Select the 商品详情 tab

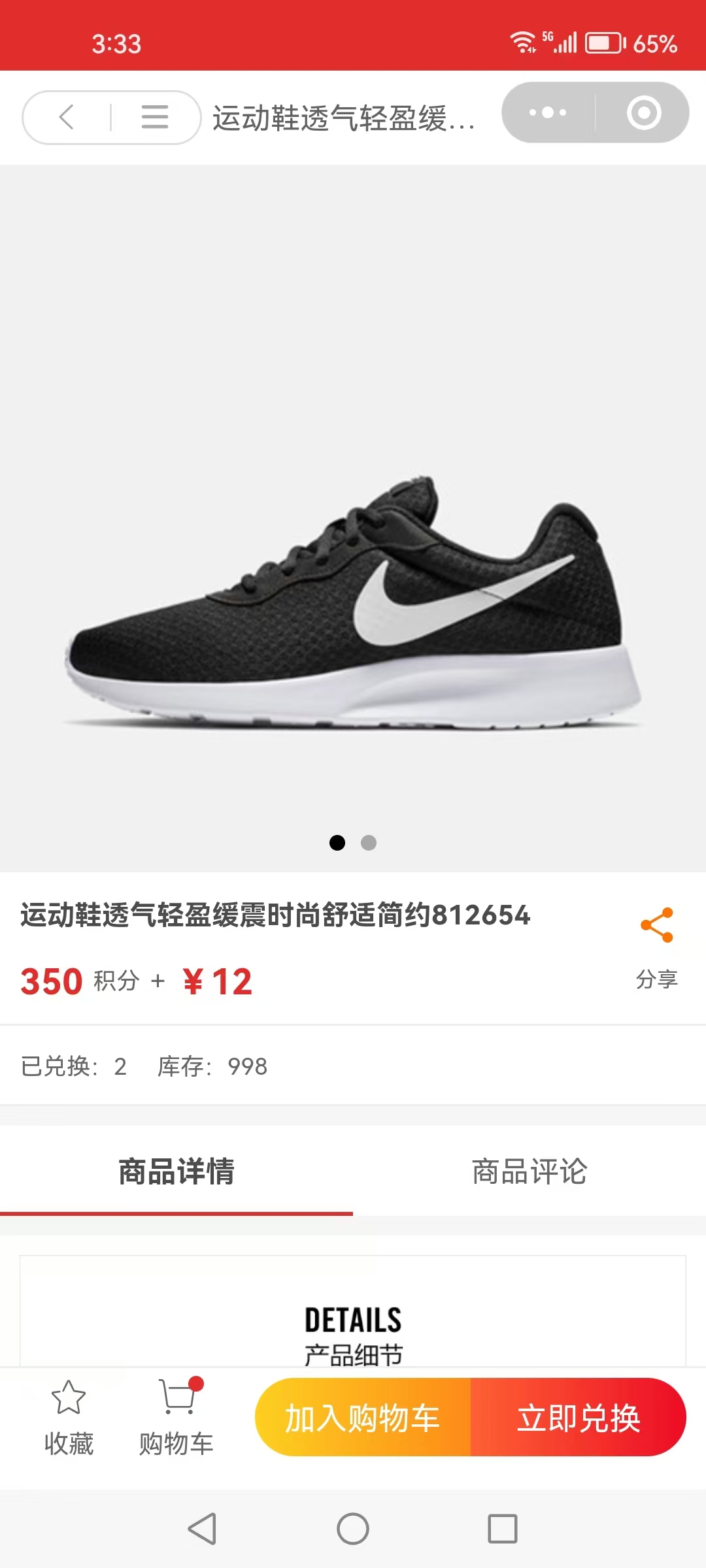point(176,1171)
